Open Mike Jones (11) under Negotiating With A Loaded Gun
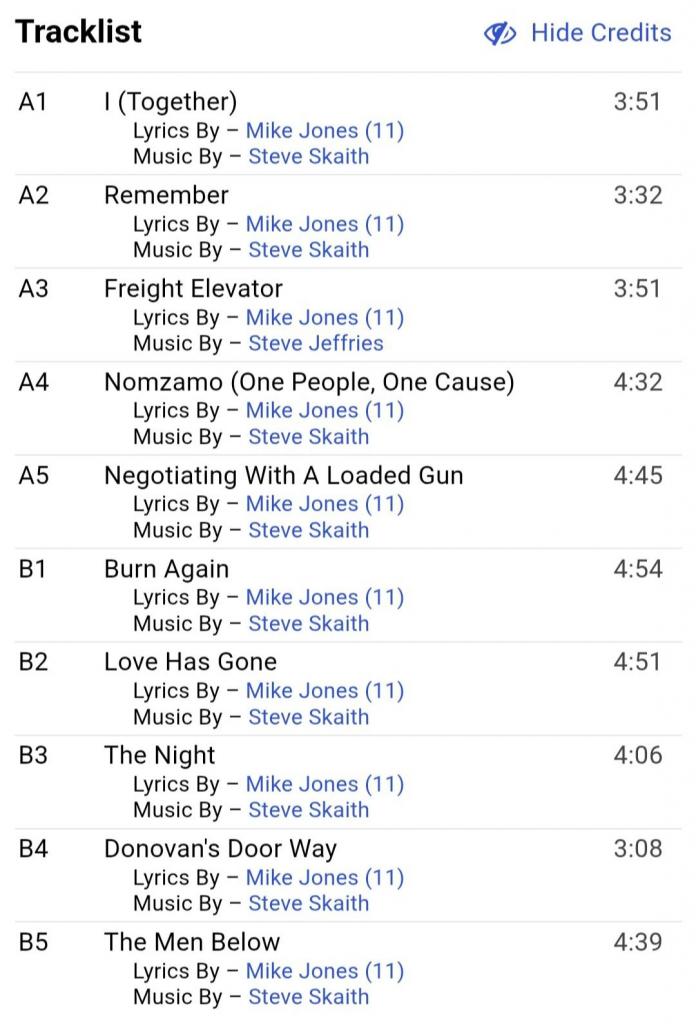Viewport: 696px width, 1024px height. coord(324,504)
